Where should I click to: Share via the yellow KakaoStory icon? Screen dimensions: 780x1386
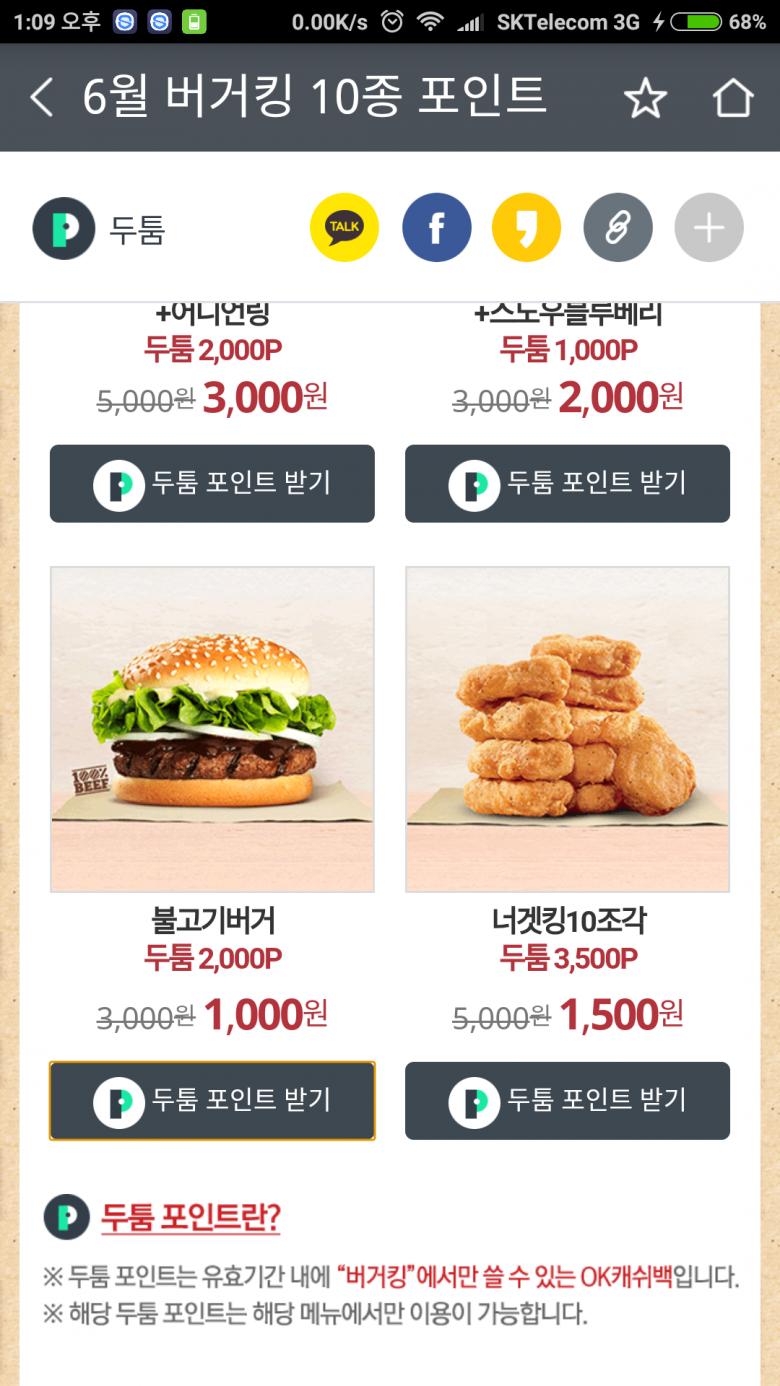pos(526,228)
